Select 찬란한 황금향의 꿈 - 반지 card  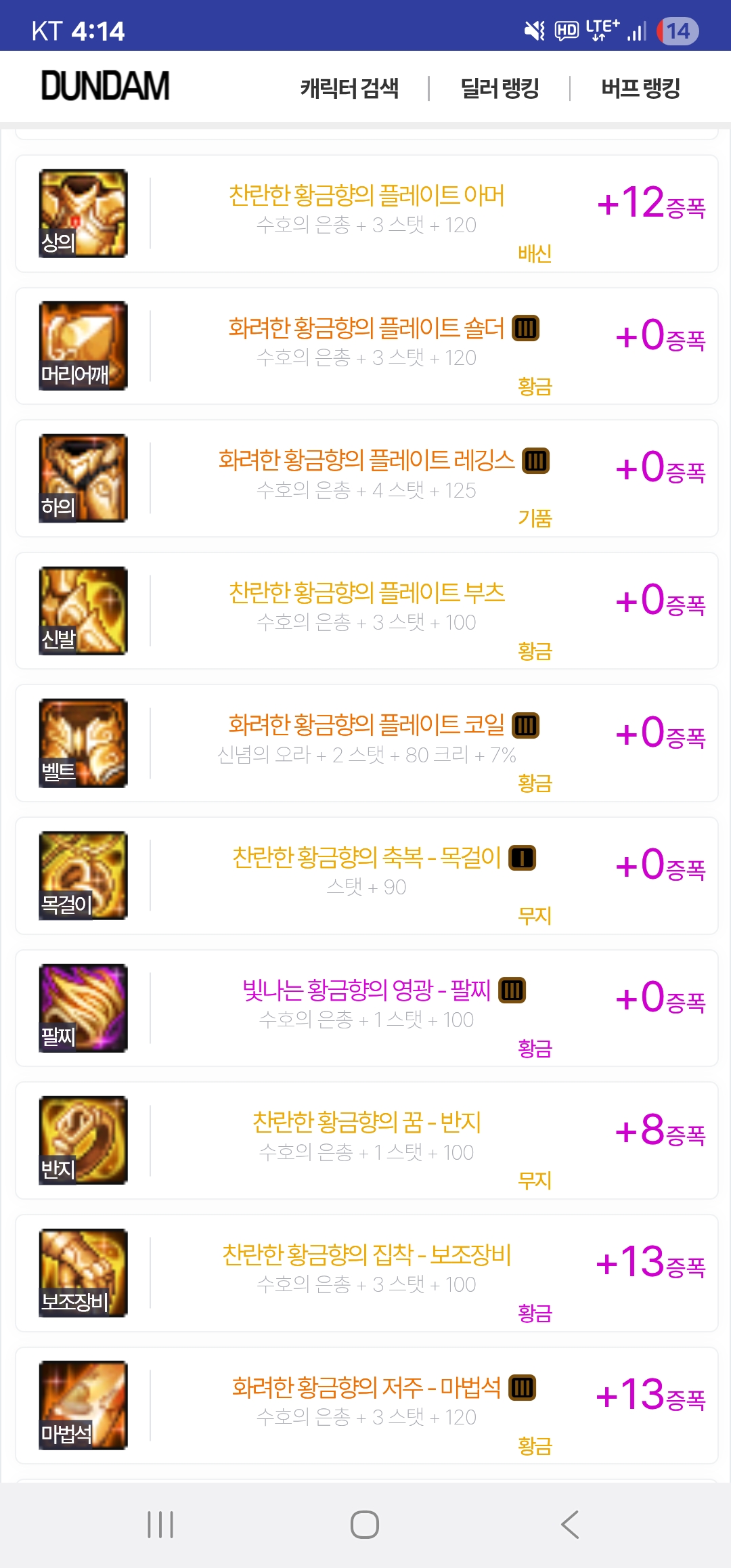click(366, 1123)
